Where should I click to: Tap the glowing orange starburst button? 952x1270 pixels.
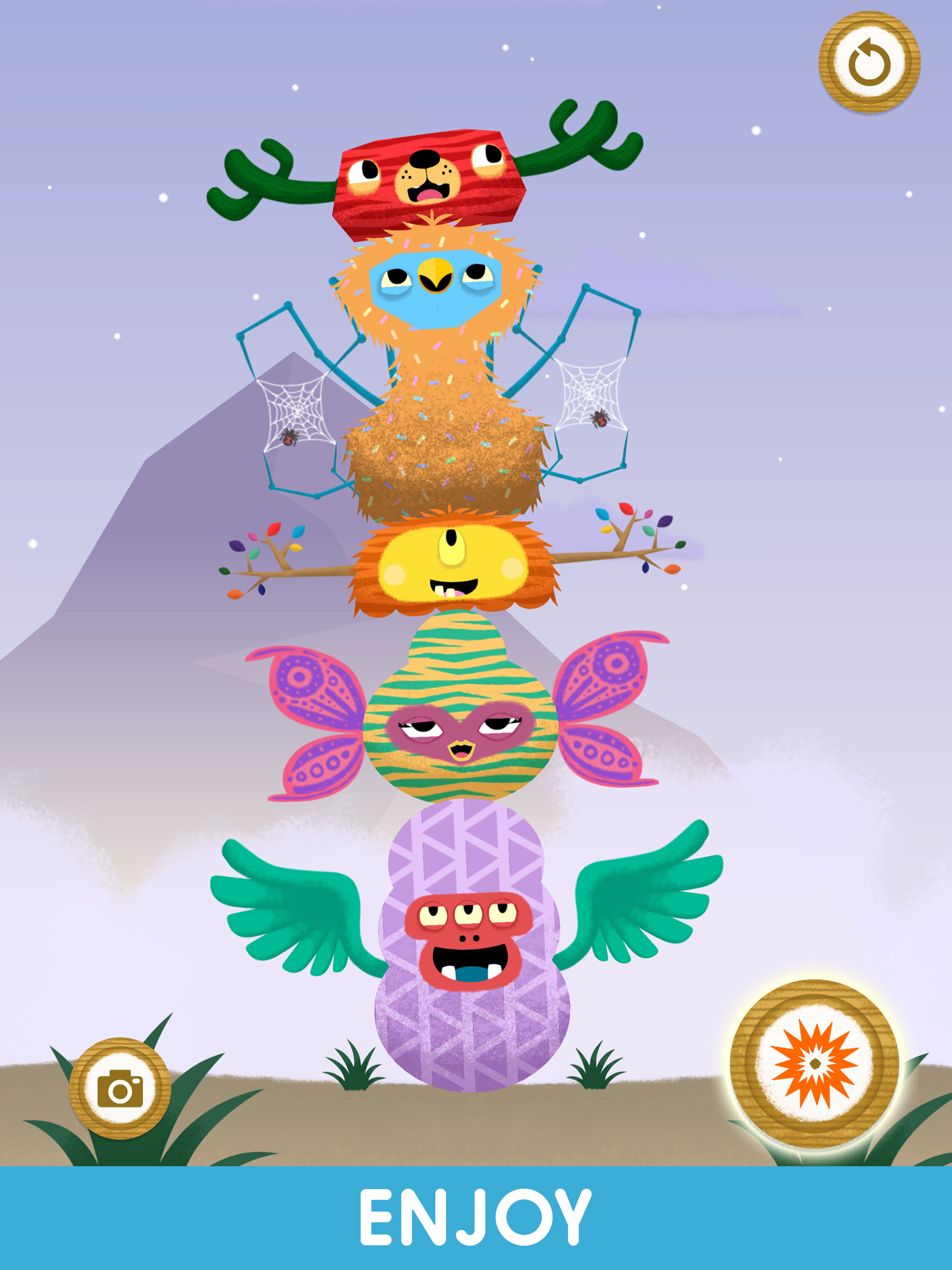pyautogui.click(x=814, y=1064)
